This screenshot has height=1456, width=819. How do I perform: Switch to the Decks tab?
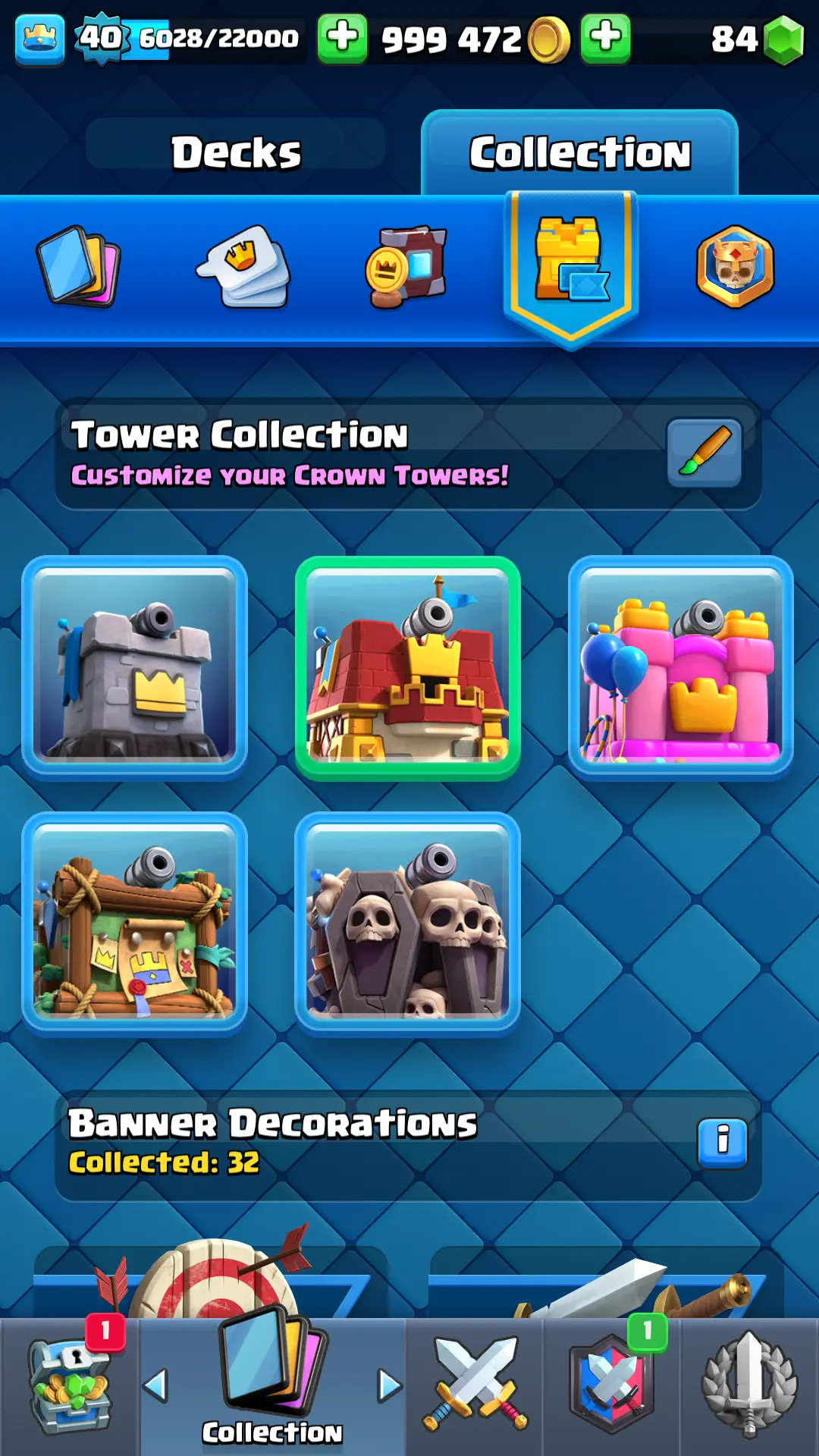pos(236,152)
